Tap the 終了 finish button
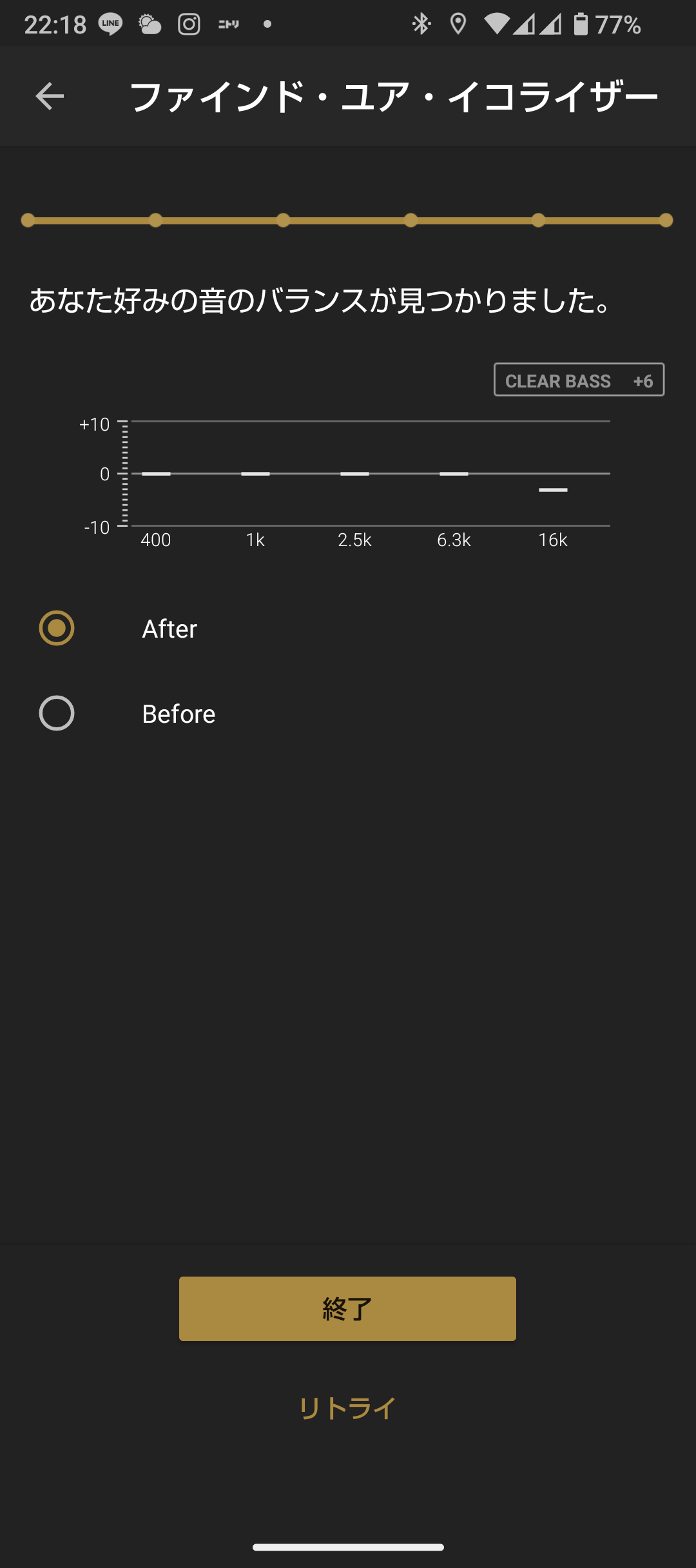The height and width of the screenshot is (1568, 696). point(347,1309)
